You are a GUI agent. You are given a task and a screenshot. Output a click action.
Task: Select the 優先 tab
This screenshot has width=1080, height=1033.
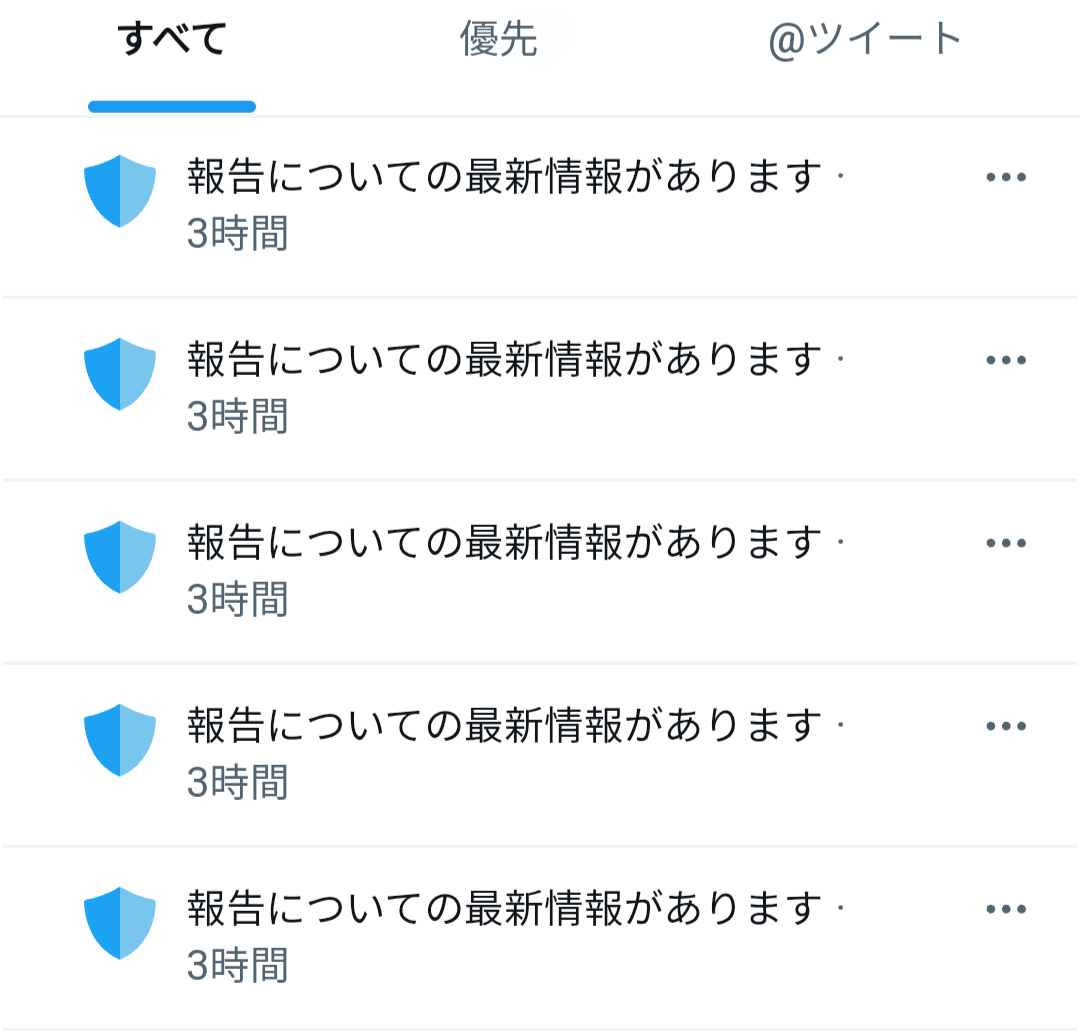click(499, 41)
